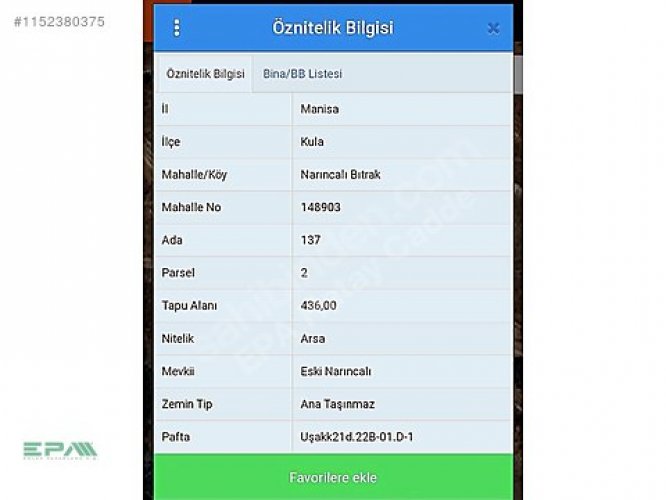Open the three-dot overflow menu
The height and width of the screenshot is (500, 666).
[177, 28]
